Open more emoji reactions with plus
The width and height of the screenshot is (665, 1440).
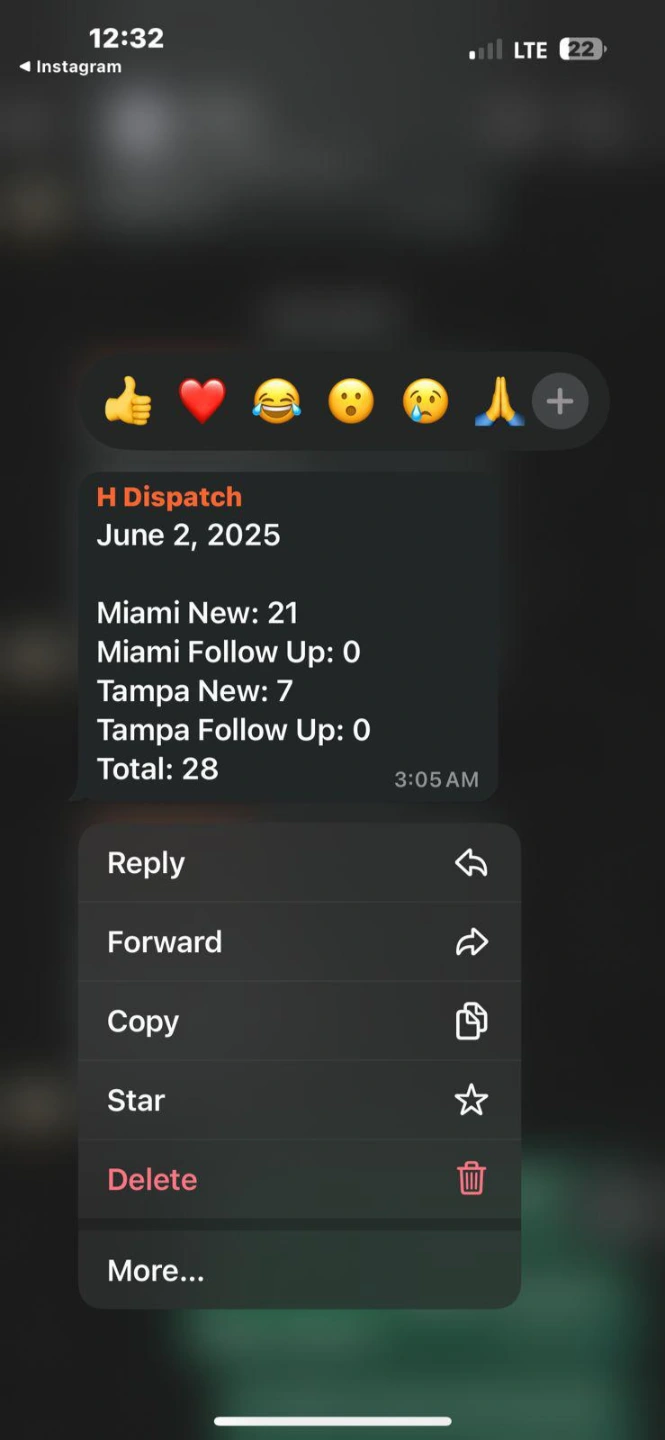pyautogui.click(x=559, y=402)
